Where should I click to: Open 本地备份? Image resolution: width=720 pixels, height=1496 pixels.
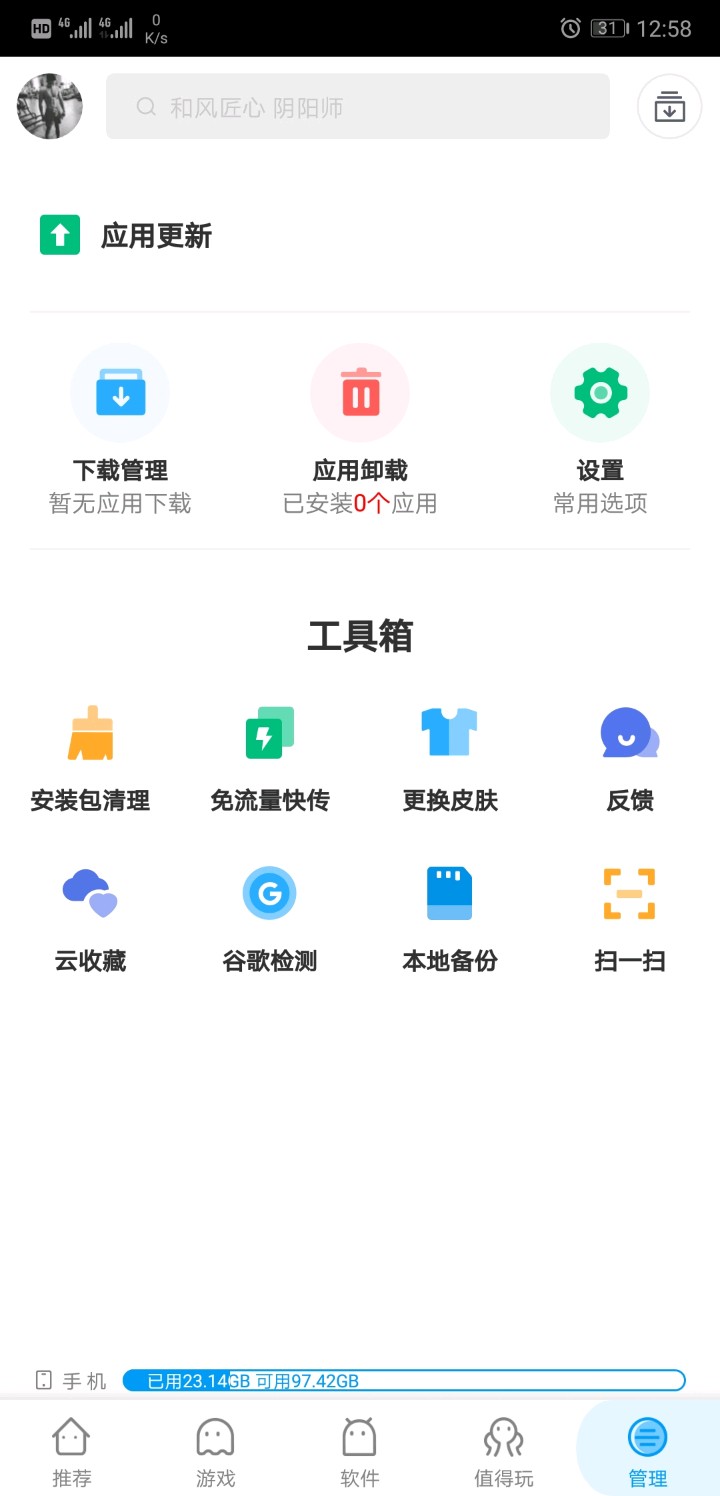click(x=450, y=919)
